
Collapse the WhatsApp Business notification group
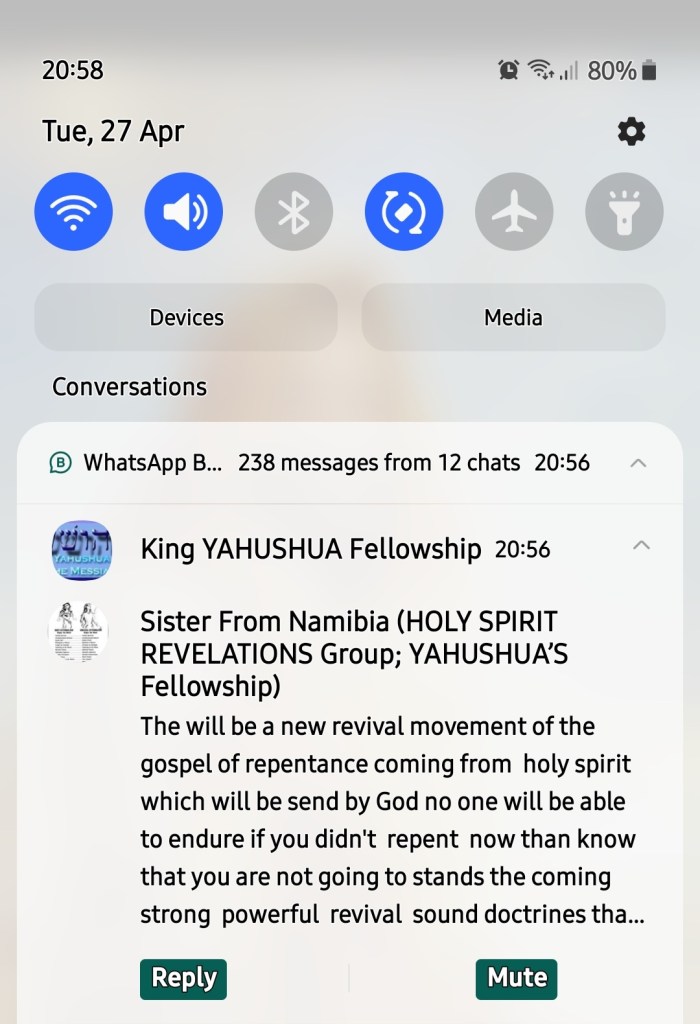tap(638, 463)
